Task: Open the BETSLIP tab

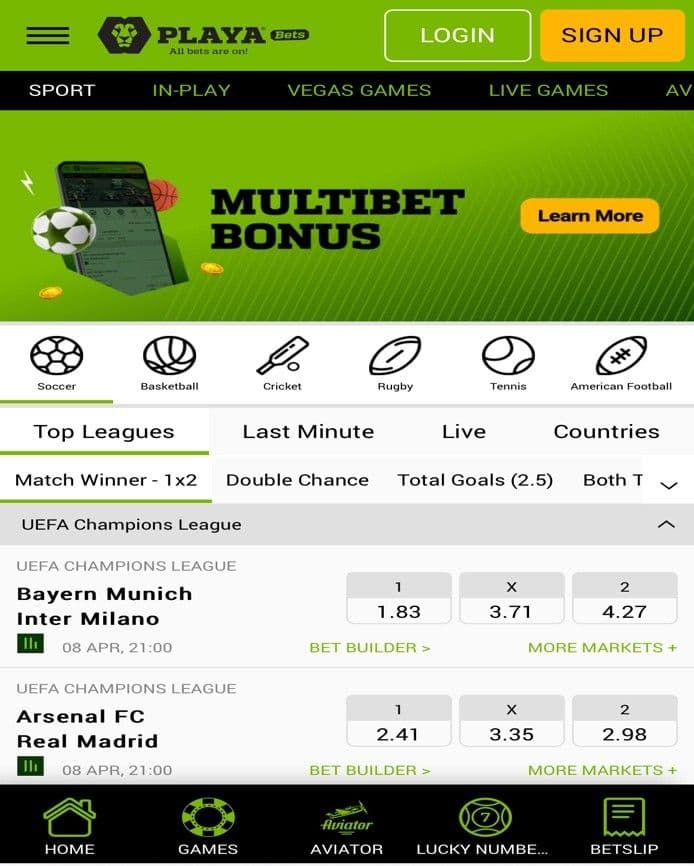Action: pos(624,826)
